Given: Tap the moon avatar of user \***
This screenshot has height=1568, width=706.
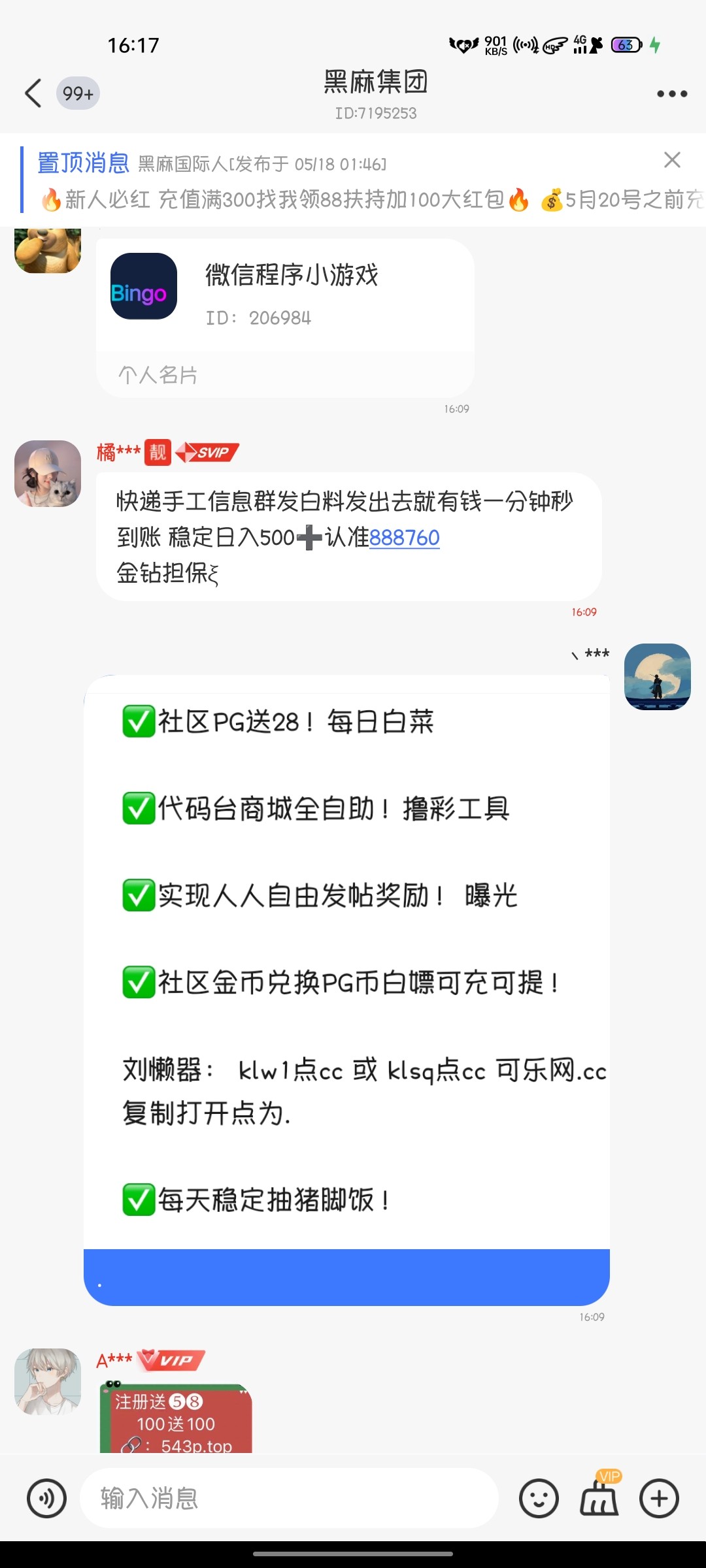Looking at the screenshot, I should click(x=656, y=676).
